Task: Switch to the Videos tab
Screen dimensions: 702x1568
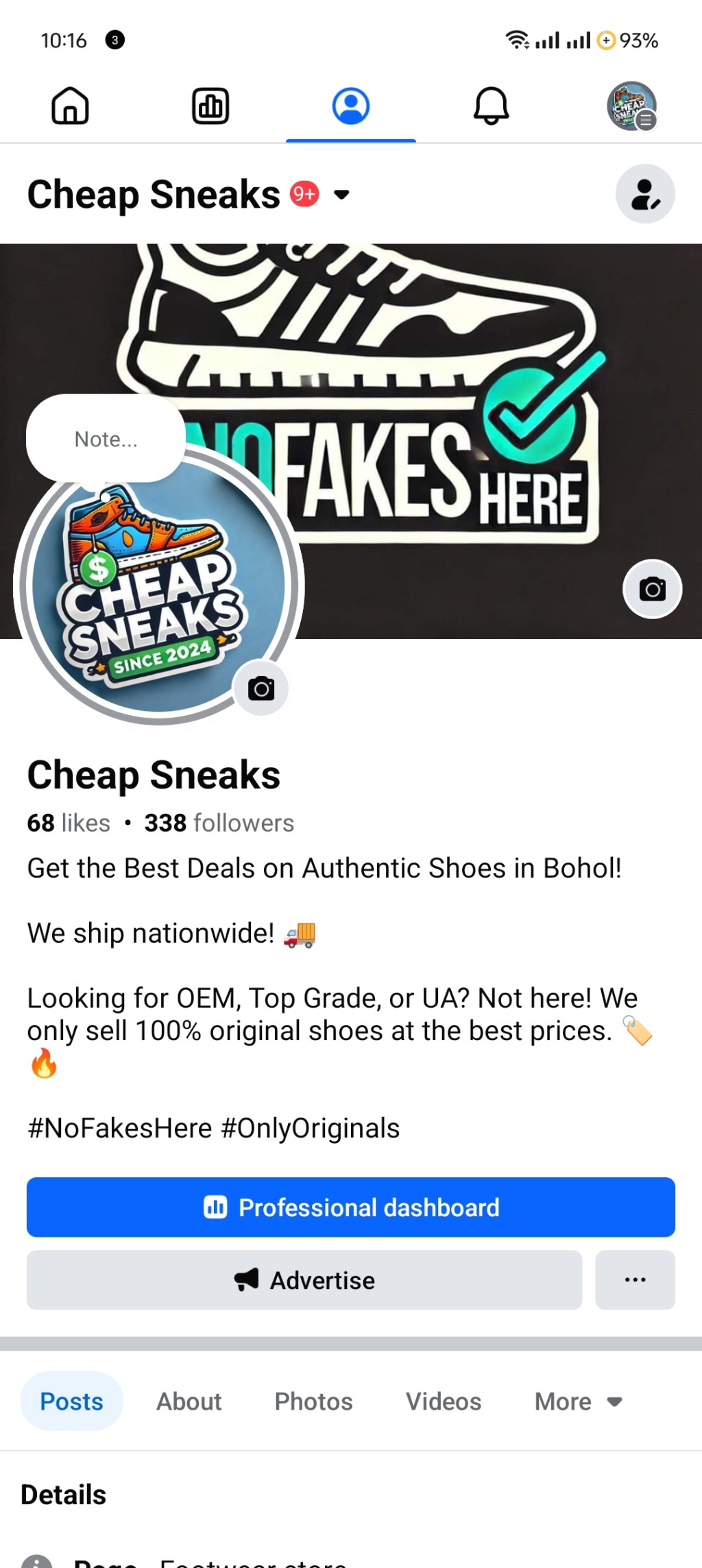Action: 443,1401
